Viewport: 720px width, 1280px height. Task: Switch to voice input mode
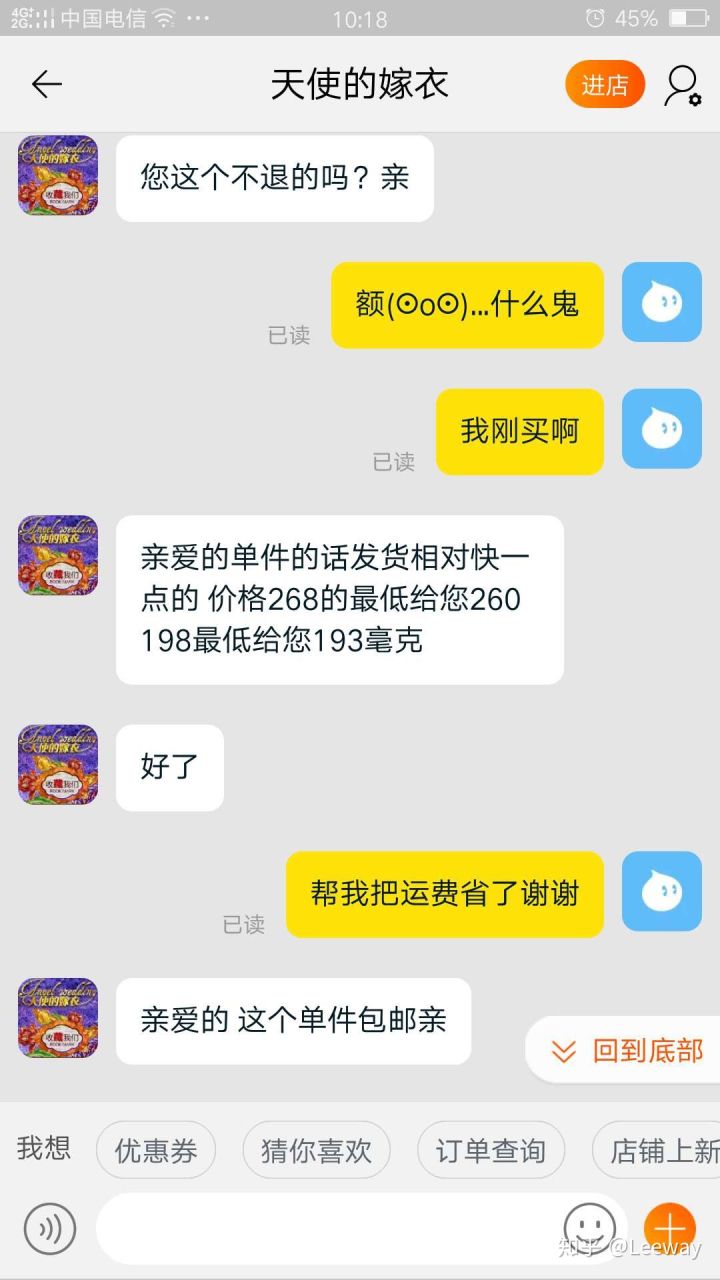(x=49, y=1228)
